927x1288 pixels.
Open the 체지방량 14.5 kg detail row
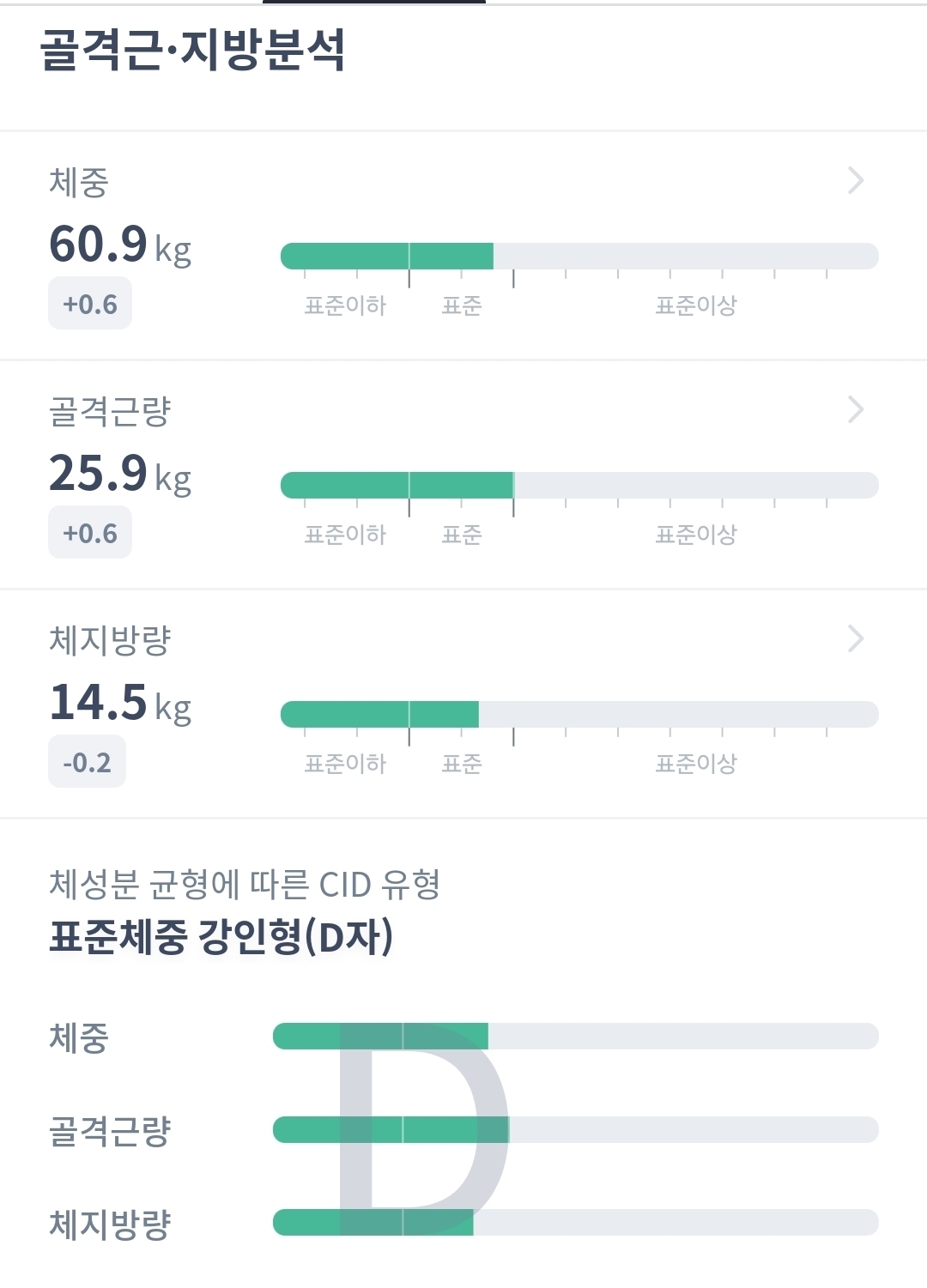[x=463, y=704]
